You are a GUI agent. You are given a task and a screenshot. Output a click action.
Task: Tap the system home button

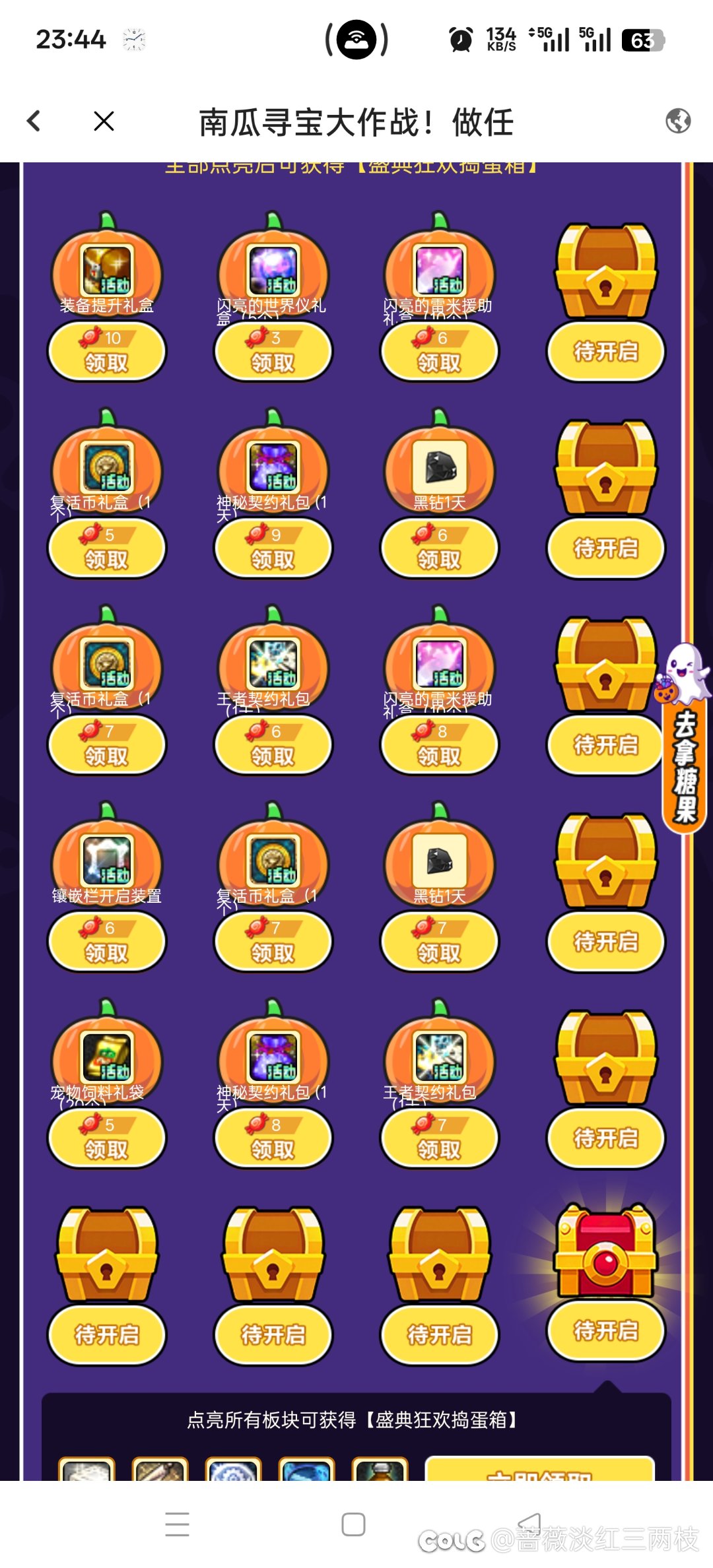click(x=353, y=1524)
